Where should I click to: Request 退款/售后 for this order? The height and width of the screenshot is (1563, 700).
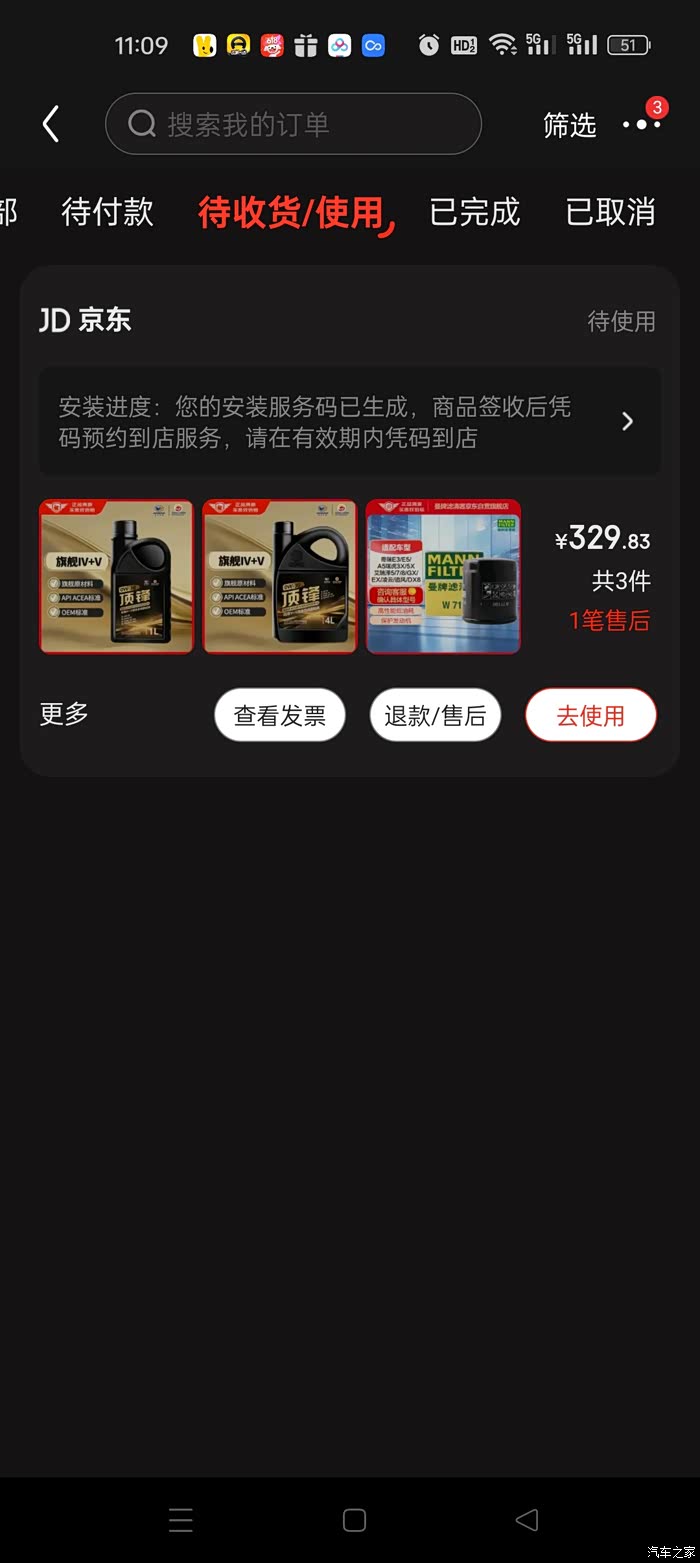coord(435,715)
